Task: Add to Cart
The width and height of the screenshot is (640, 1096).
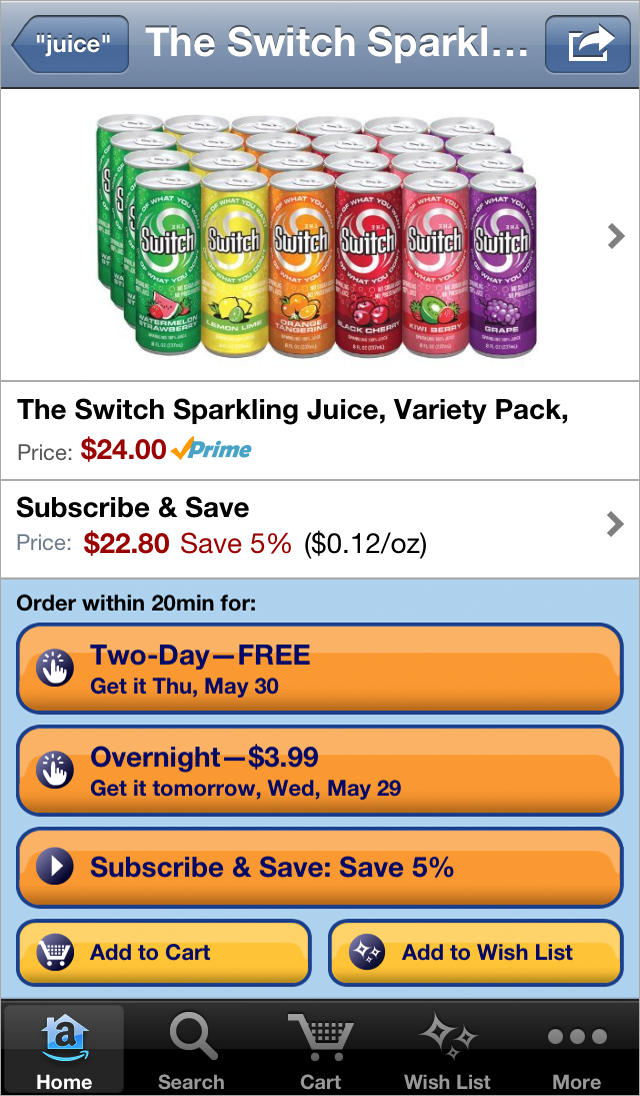Action: pyautogui.click(x=164, y=953)
